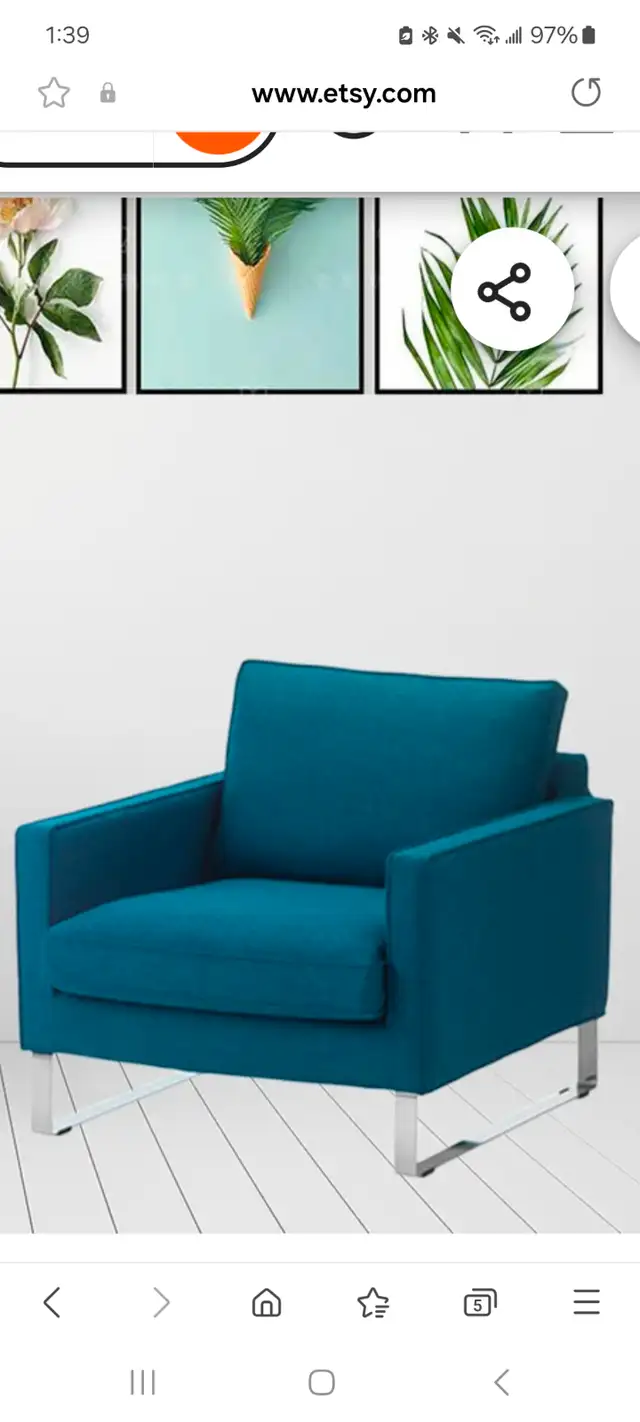Go back to previous web page
Image resolution: width=640 pixels, height=1422 pixels.
(x=53, y=1302)
